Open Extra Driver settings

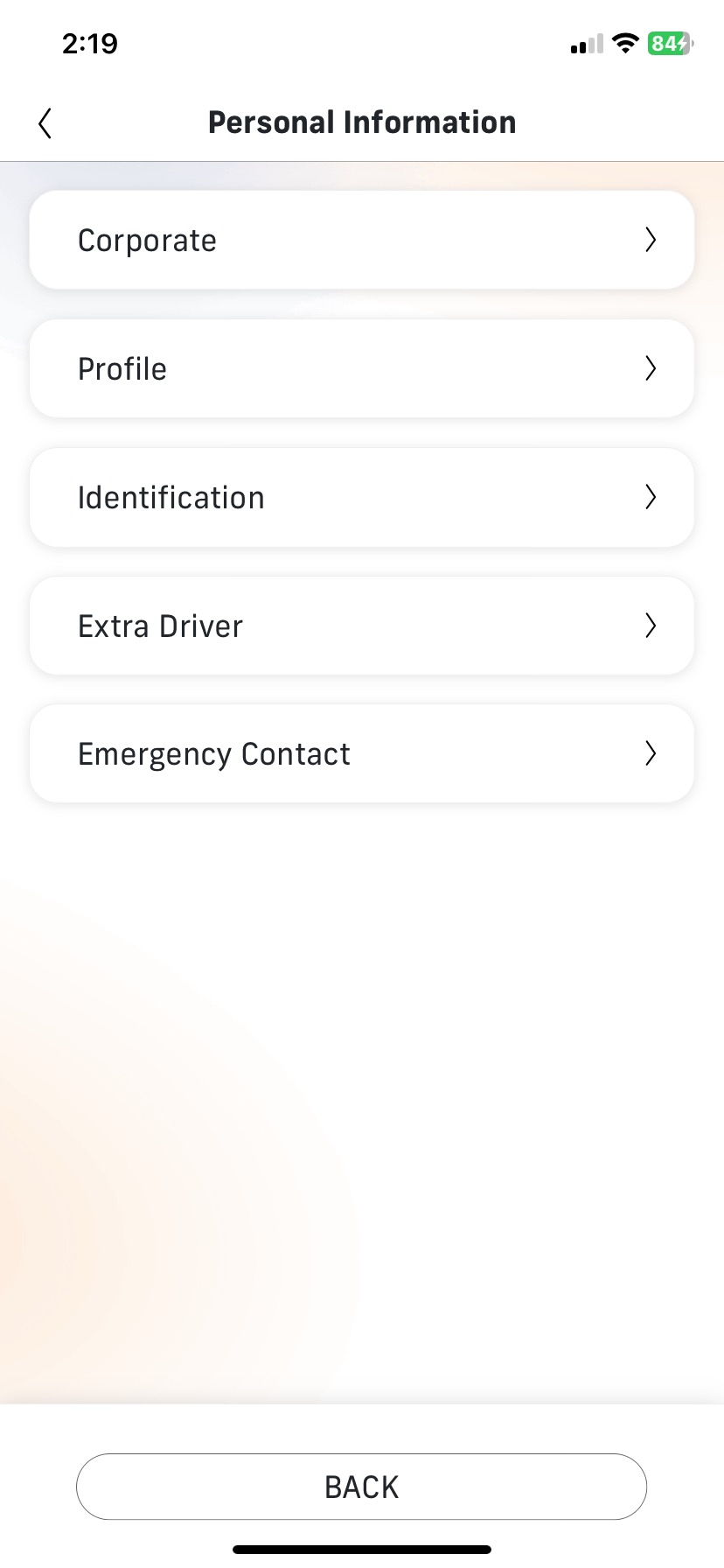point(361,626)
